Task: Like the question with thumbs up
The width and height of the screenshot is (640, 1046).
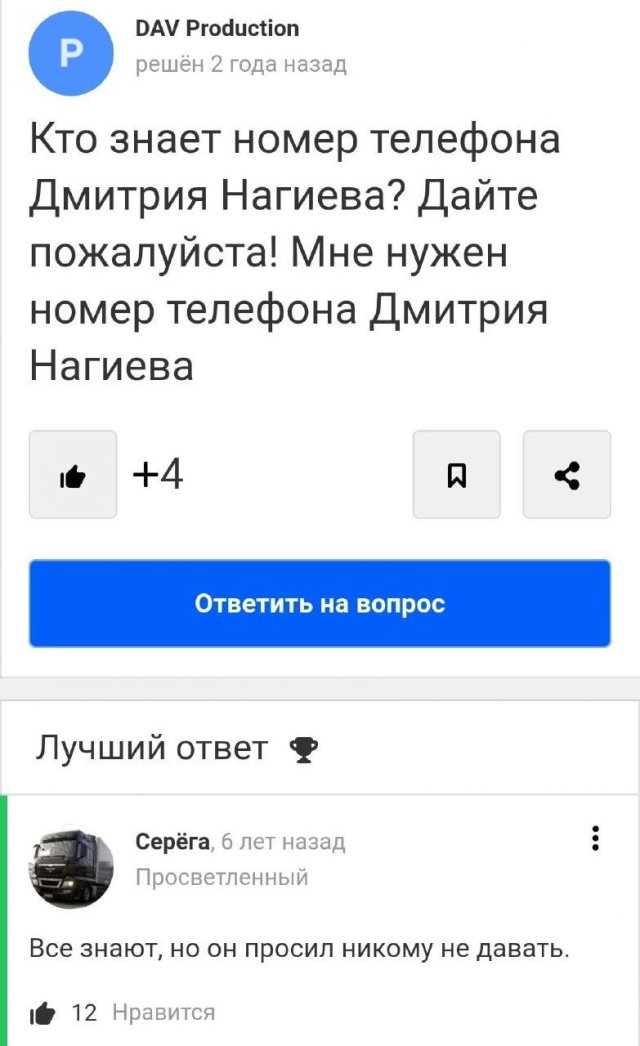Action: click(73, 475)
